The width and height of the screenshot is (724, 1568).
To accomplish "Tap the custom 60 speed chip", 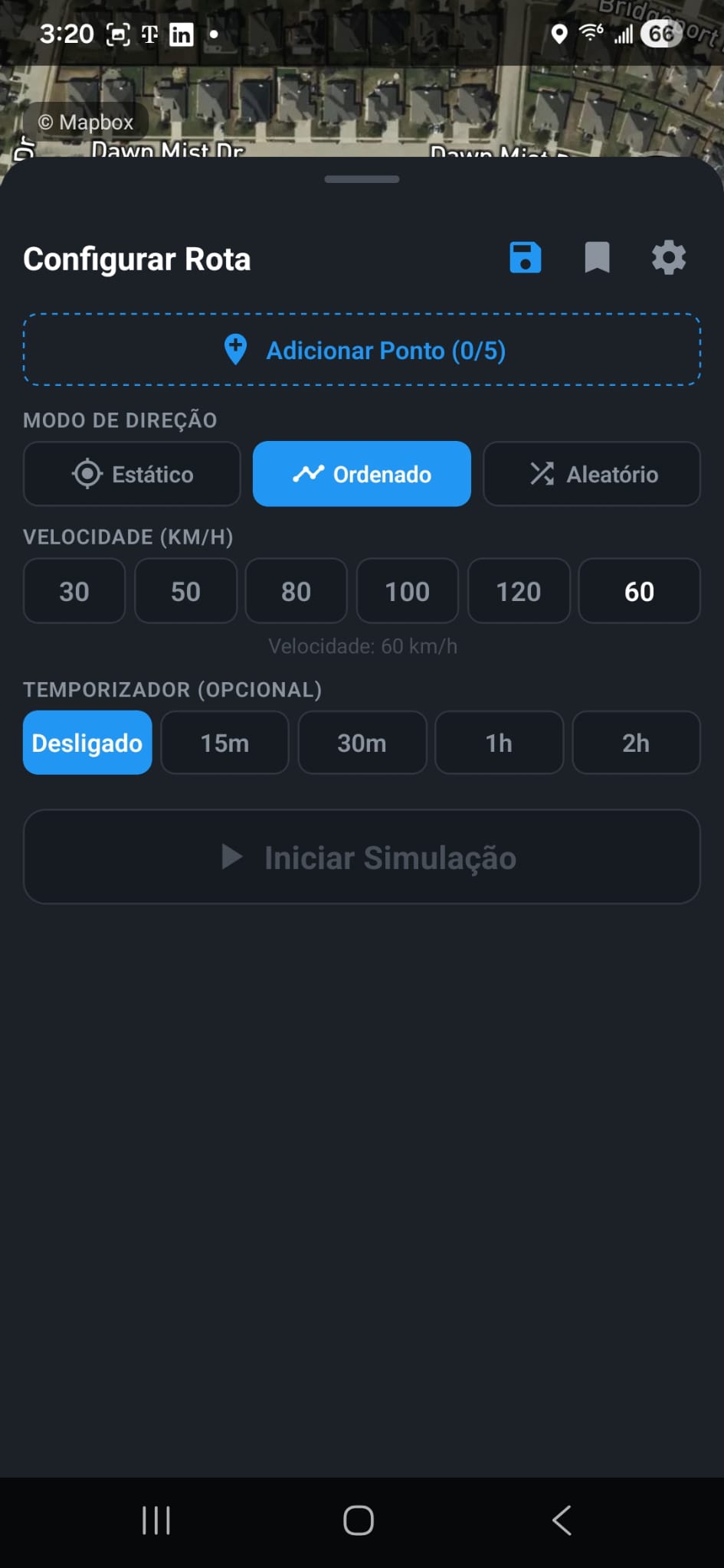I will click(x=639, y=591).
